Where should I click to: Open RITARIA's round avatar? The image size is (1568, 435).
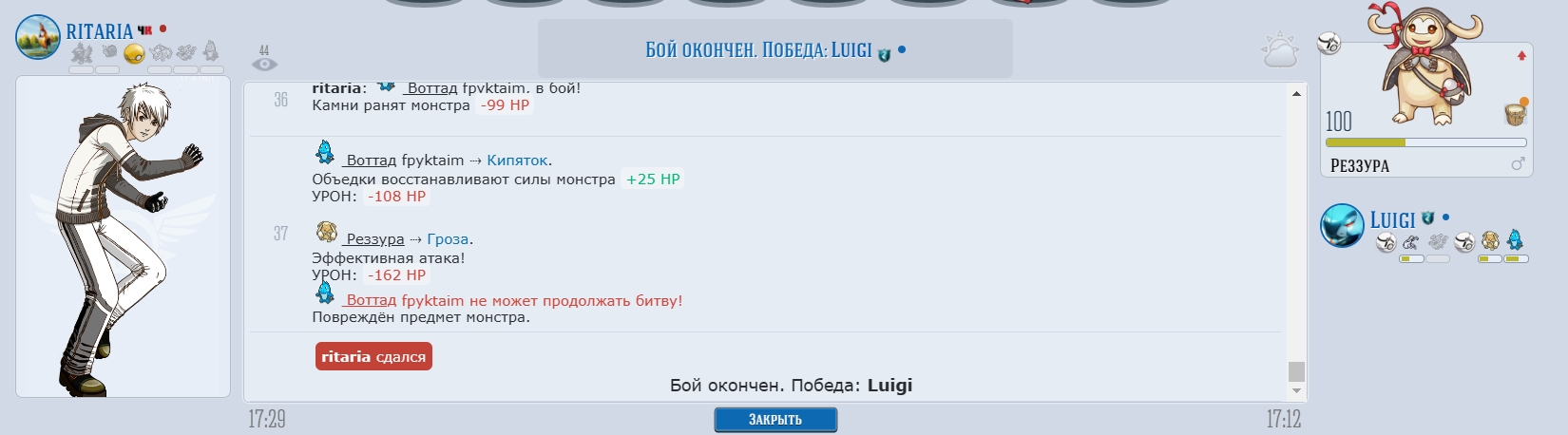click(x=38, y=37)
